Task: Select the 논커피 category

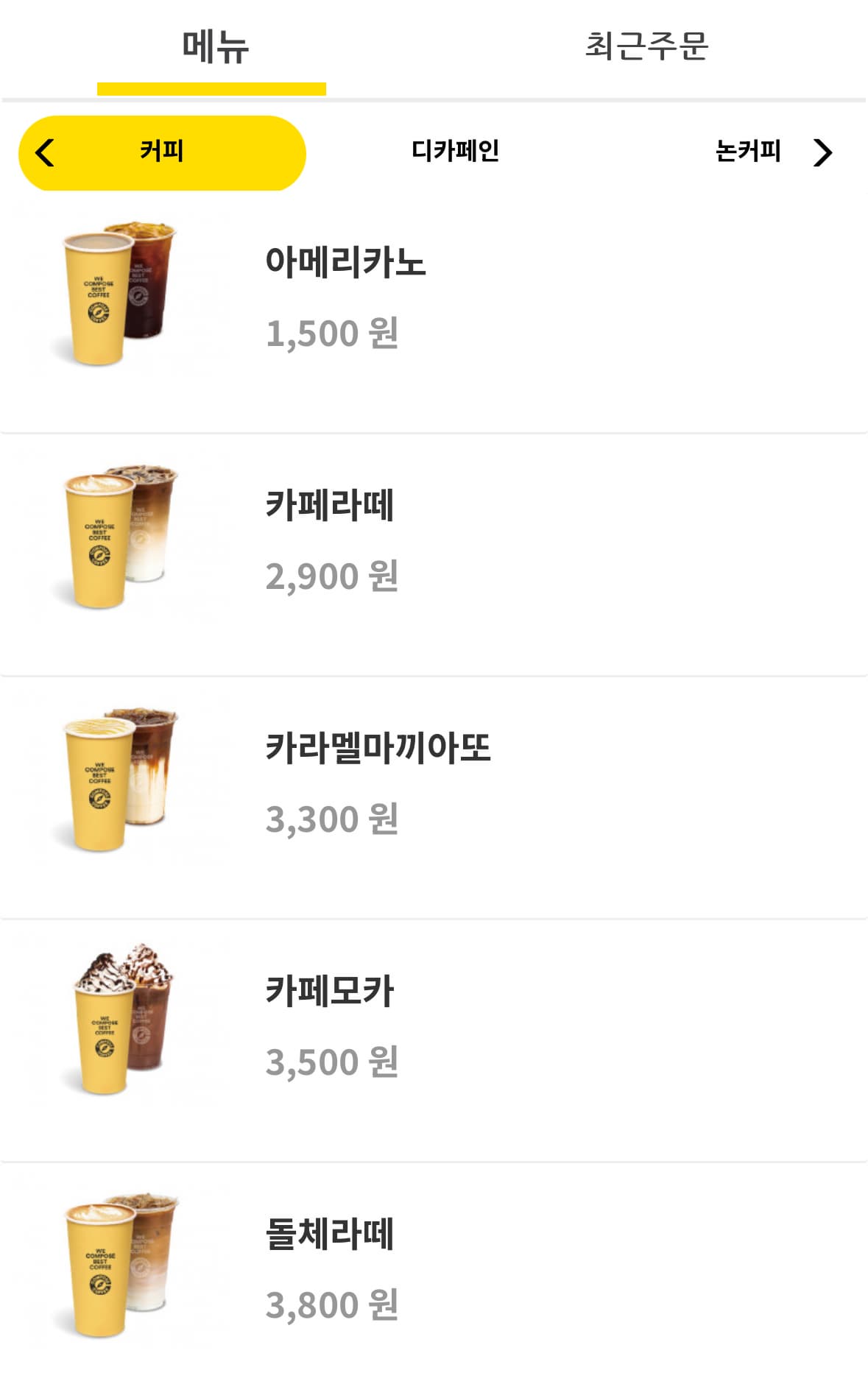Action: click(x=747, y=152)
